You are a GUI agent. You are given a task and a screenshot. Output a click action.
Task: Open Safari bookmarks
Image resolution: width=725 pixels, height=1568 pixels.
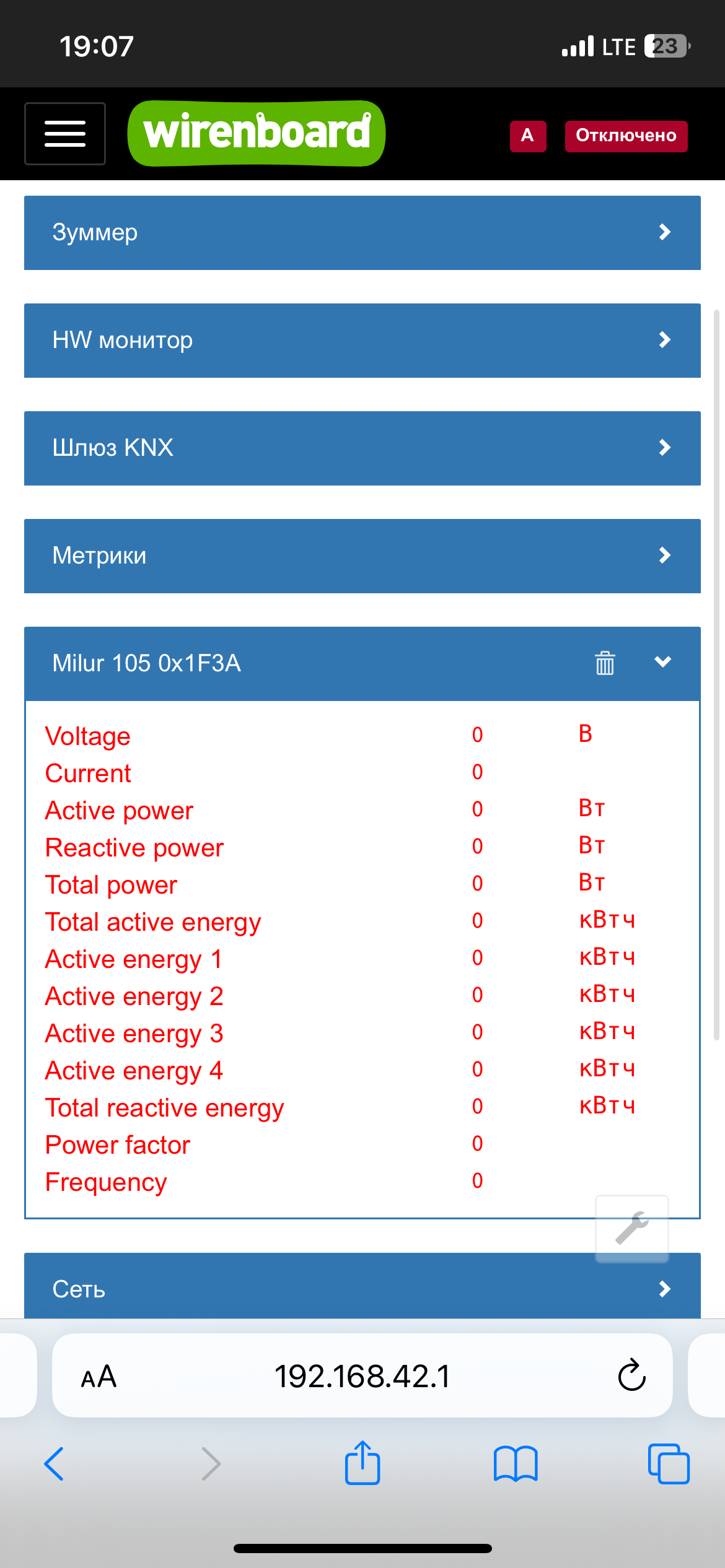click(x=516, y=1464)
